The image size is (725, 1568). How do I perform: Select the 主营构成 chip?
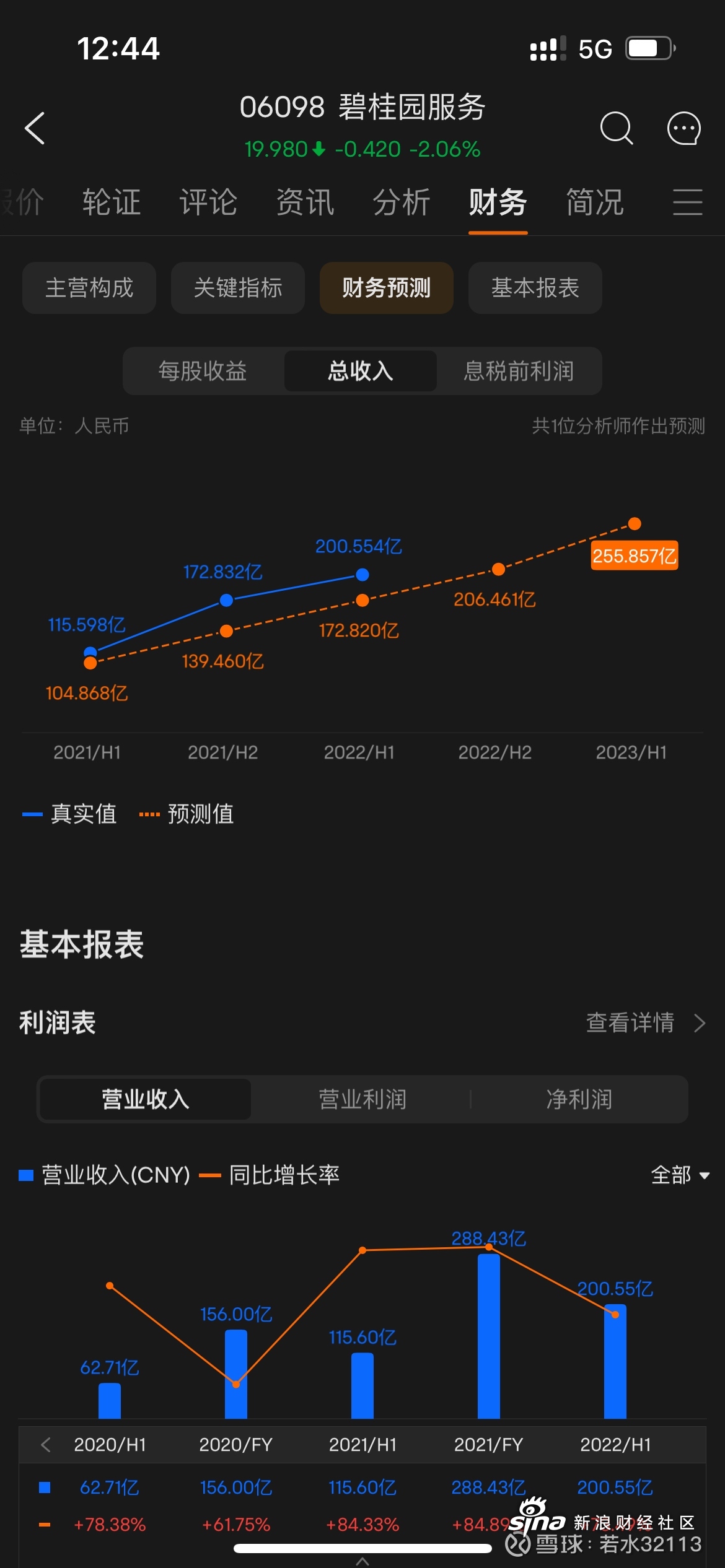pyautogui.click(x=89, y=288)
